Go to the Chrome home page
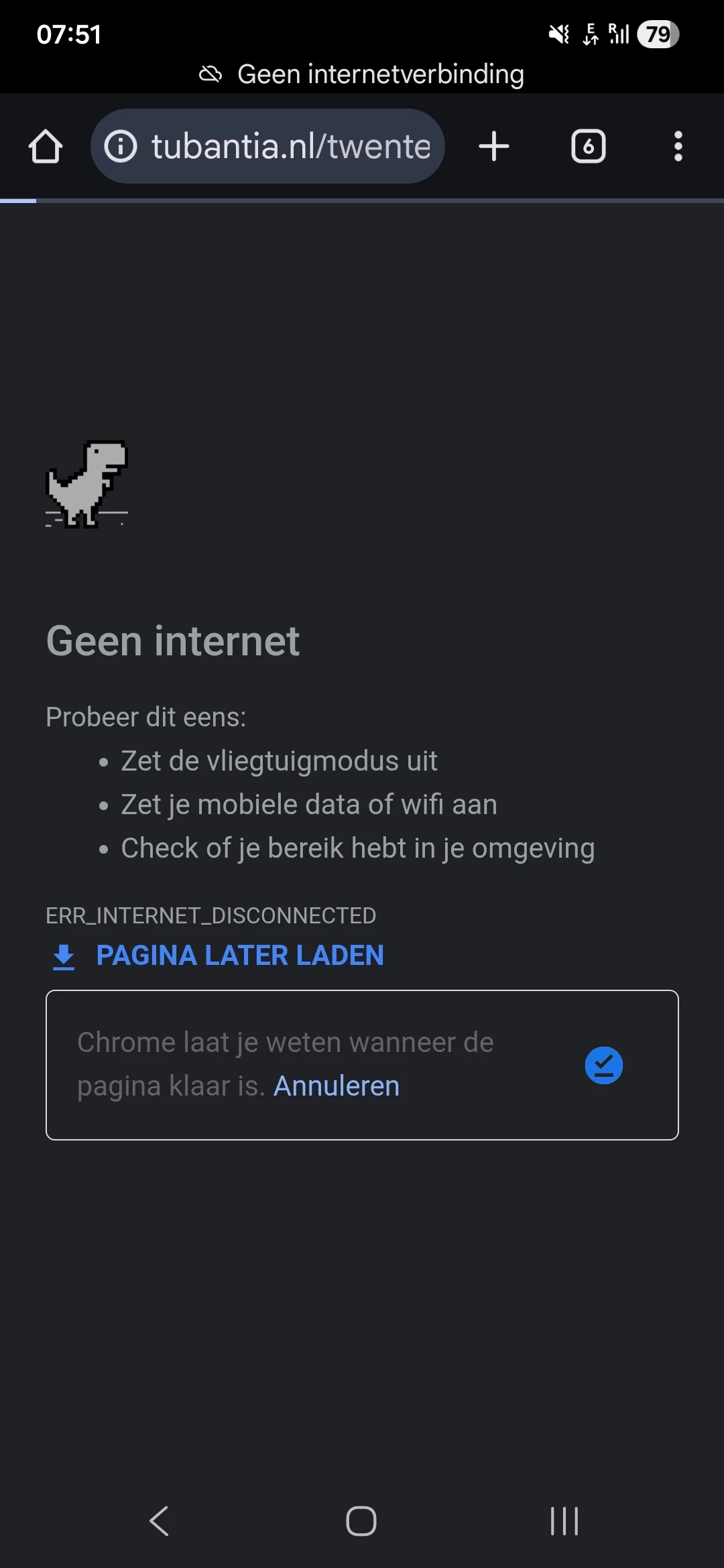The image size is (724, 1568). coord(46,146)
